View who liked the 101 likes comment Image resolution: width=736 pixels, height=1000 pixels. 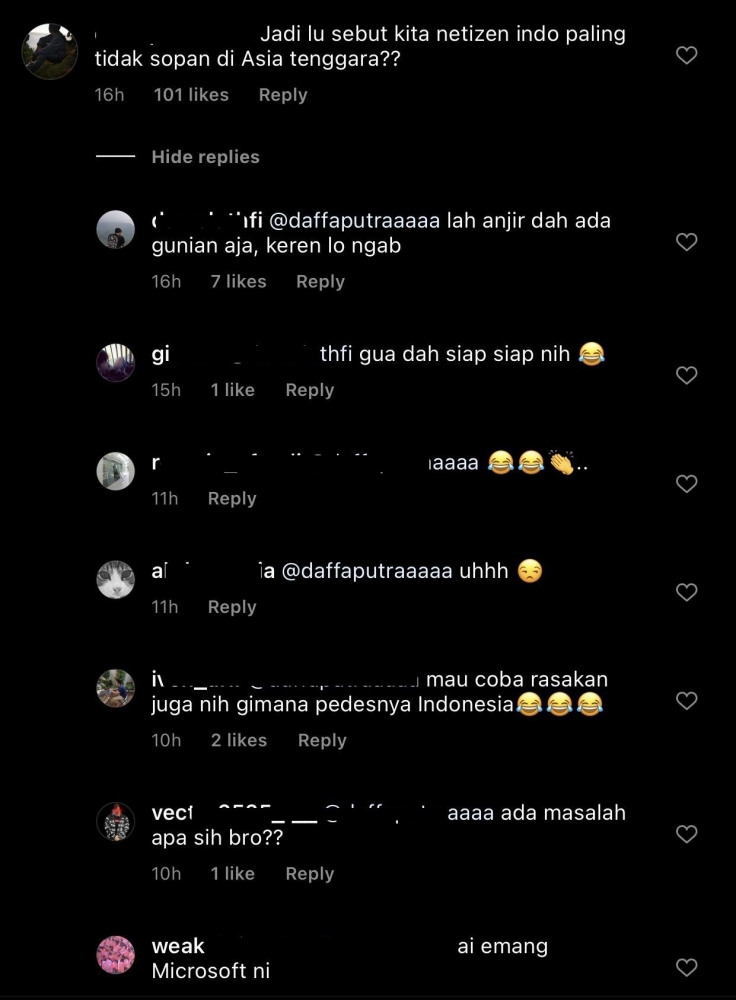[191, 95]
